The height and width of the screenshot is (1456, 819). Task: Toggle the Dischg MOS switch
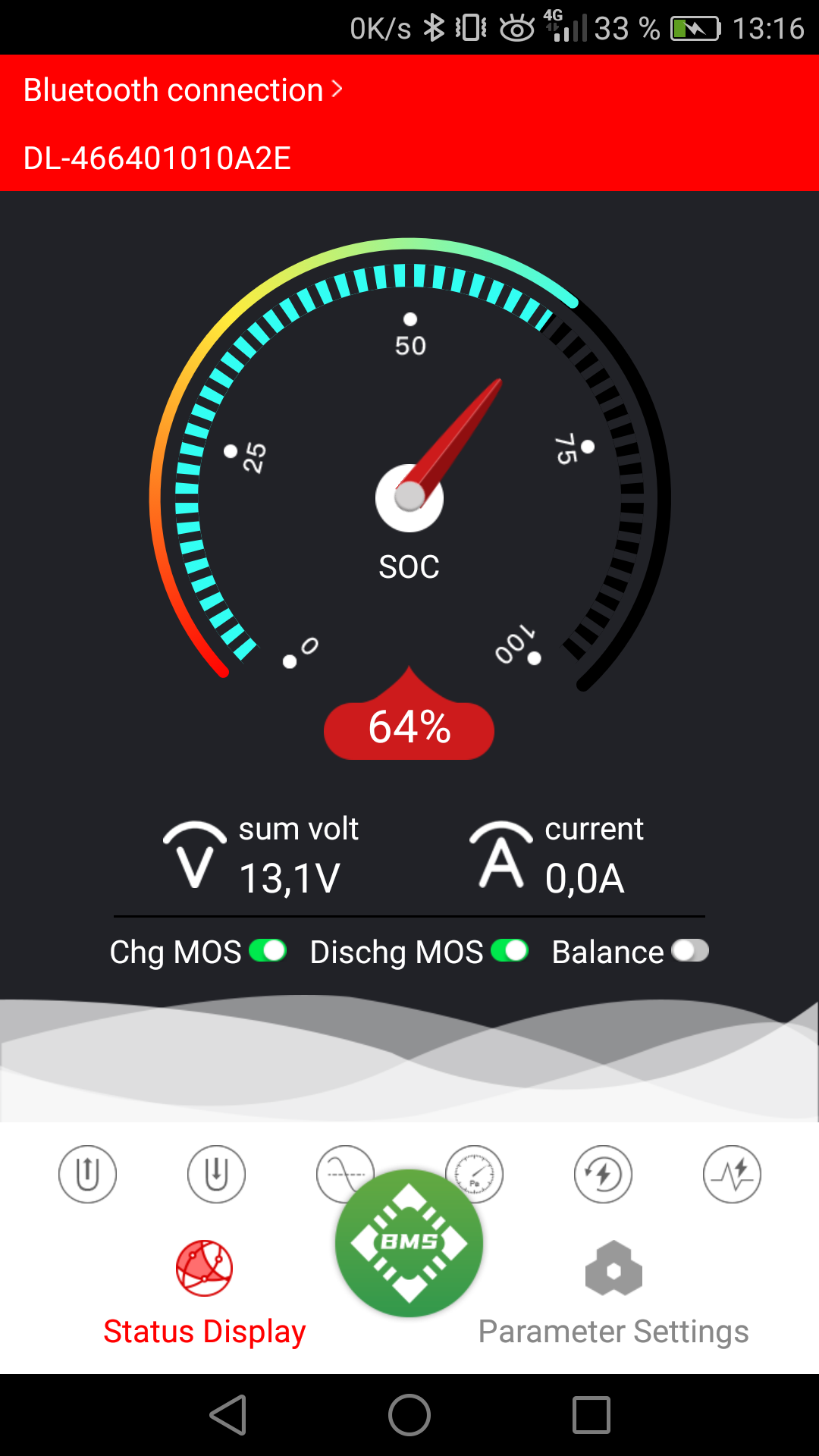pyautogui.click(x=510, y=951)
